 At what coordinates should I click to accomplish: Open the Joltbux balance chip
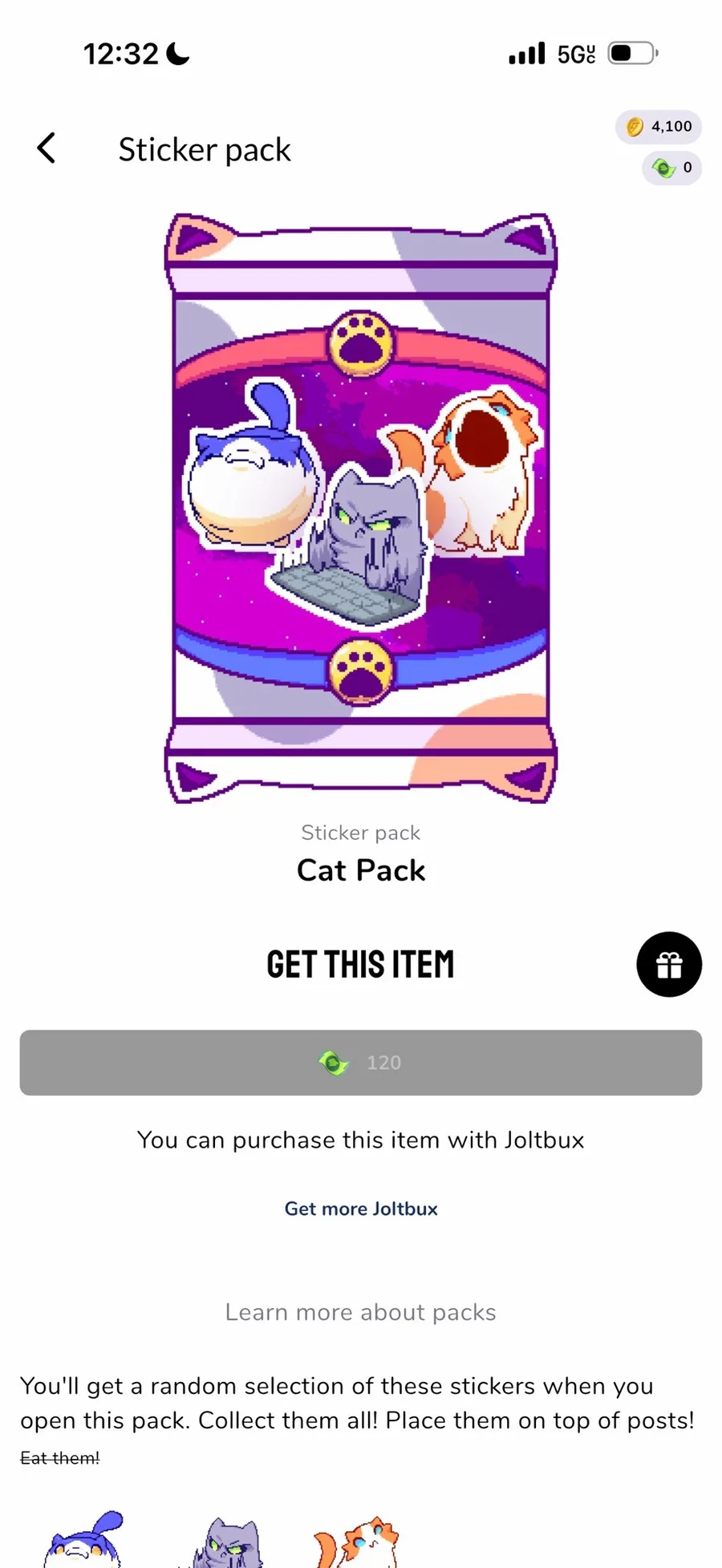[x=671, y=168]
